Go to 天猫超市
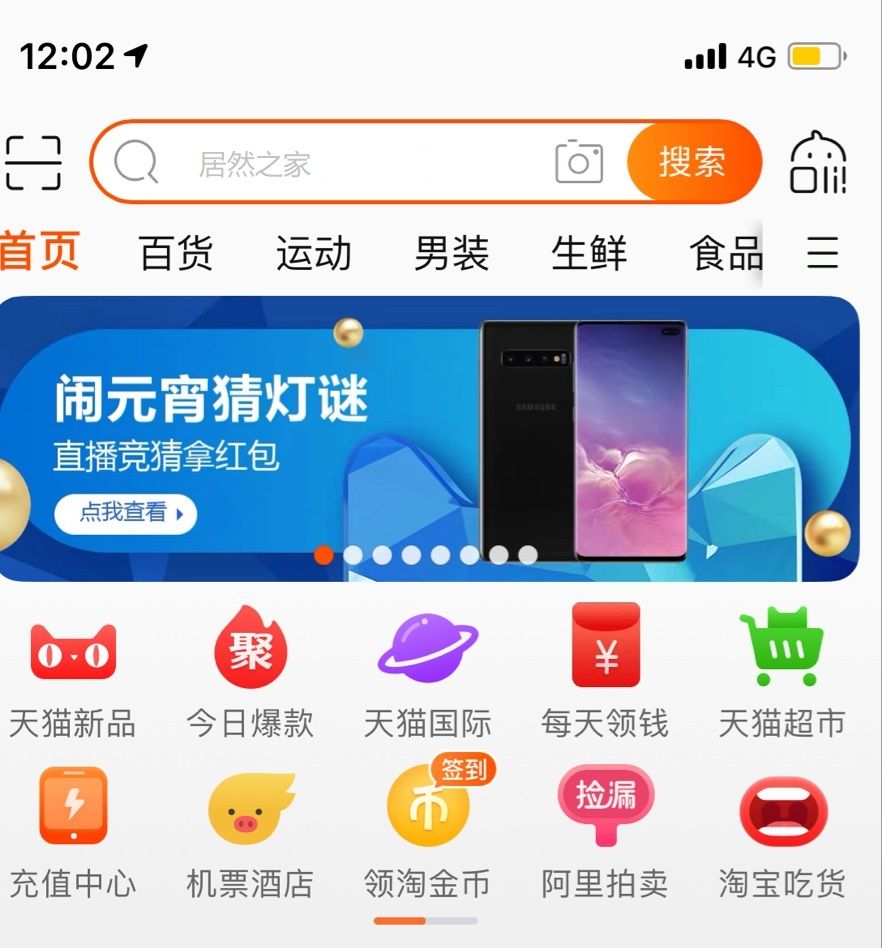This screenshot has width=882, height=948. 782,670
